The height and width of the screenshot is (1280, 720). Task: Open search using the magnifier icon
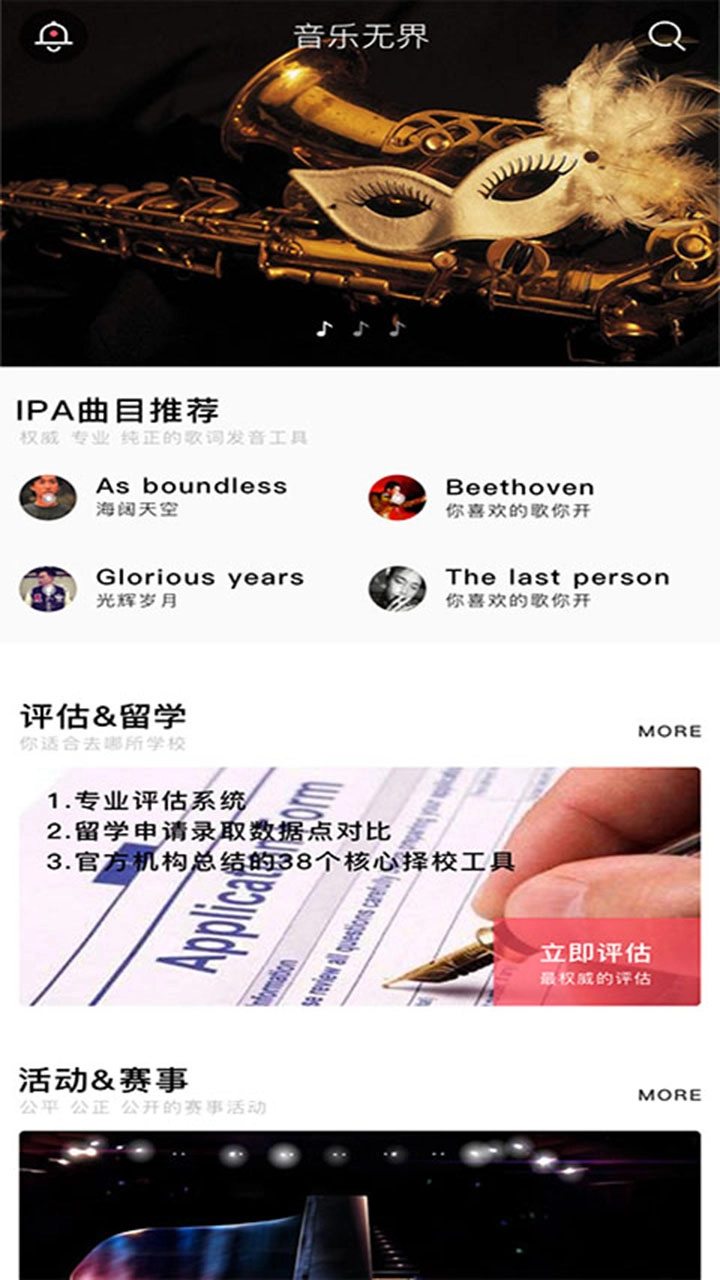pyautogui.click(x=665, y=35)
